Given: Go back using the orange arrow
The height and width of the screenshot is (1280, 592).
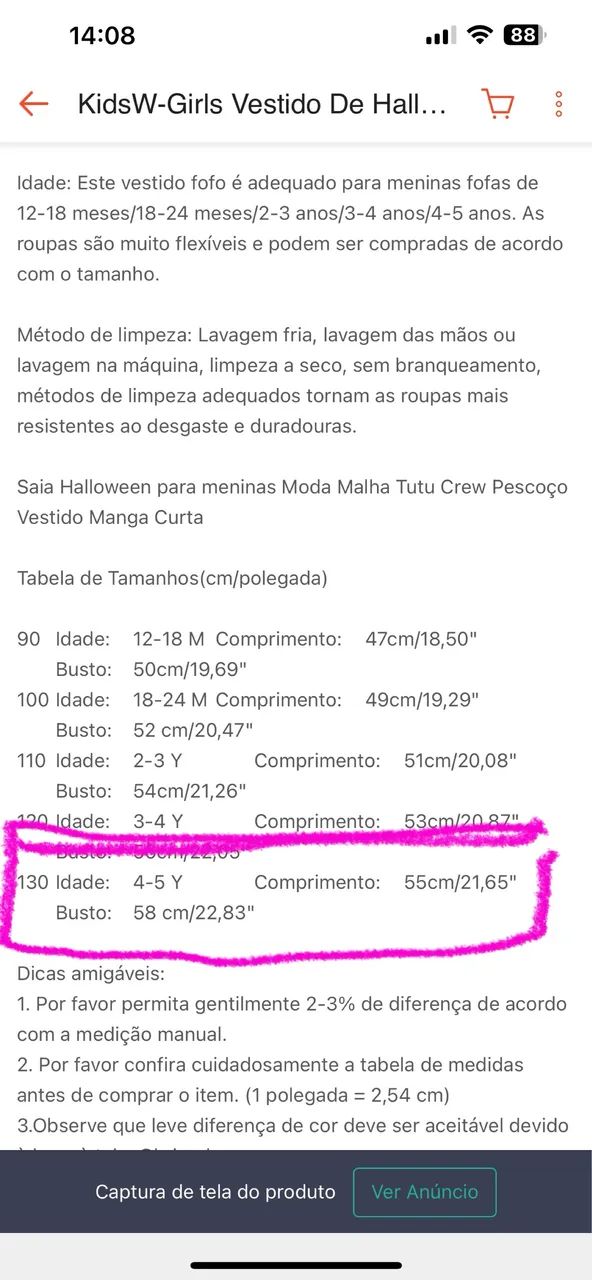Looking at the screenshot, I should tap(34, 104).
